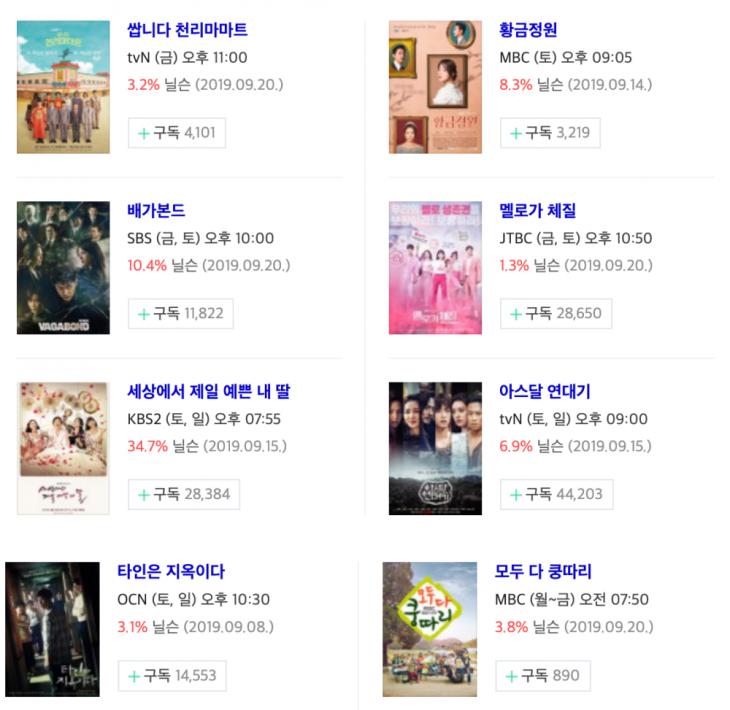Viewport: 730px width, 710px height.
Task: Open the 타인은 지옥이다 title link
Action: point(171,572)
